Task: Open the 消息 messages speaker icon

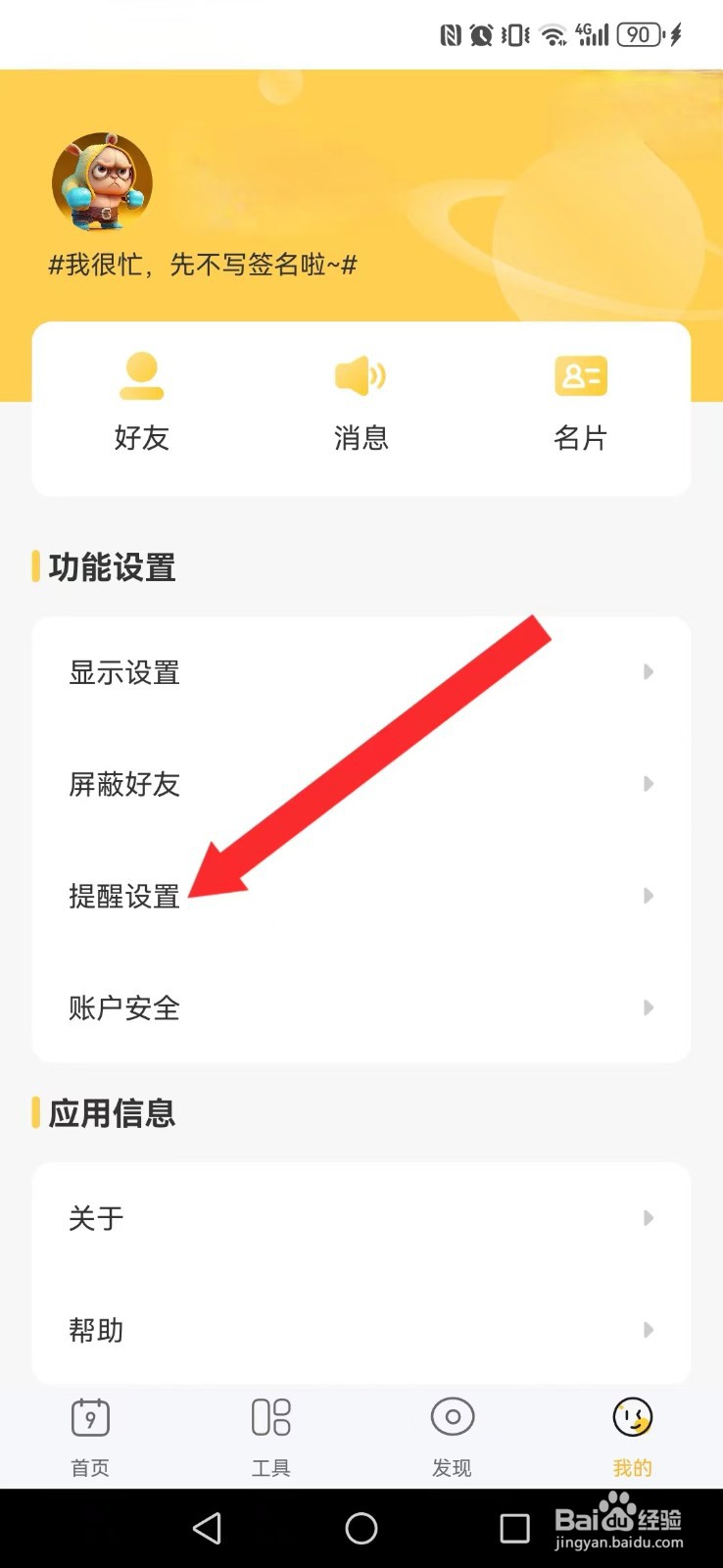Action: (x=361, y=375)
